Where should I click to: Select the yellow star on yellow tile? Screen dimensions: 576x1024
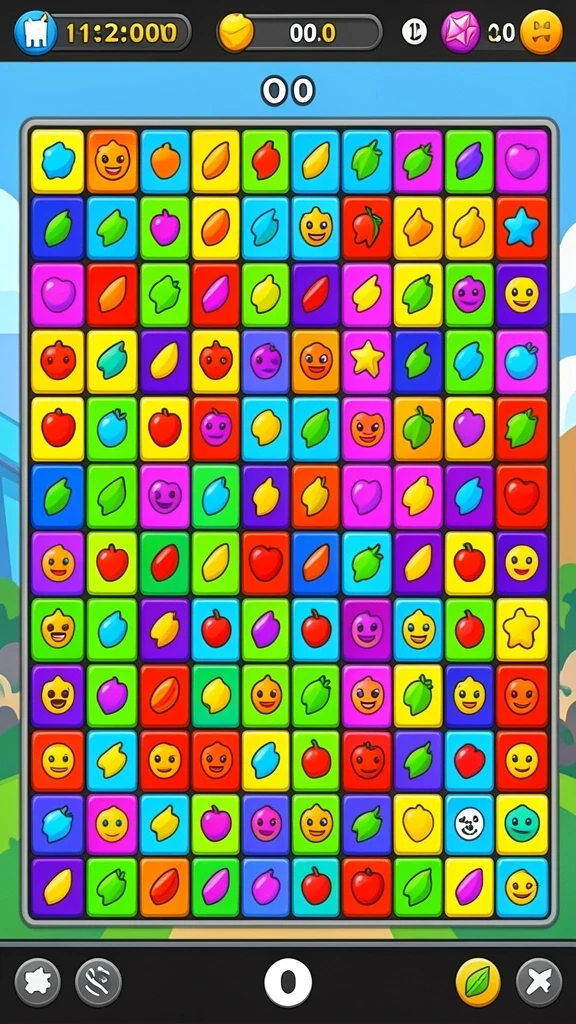[522, 629]
